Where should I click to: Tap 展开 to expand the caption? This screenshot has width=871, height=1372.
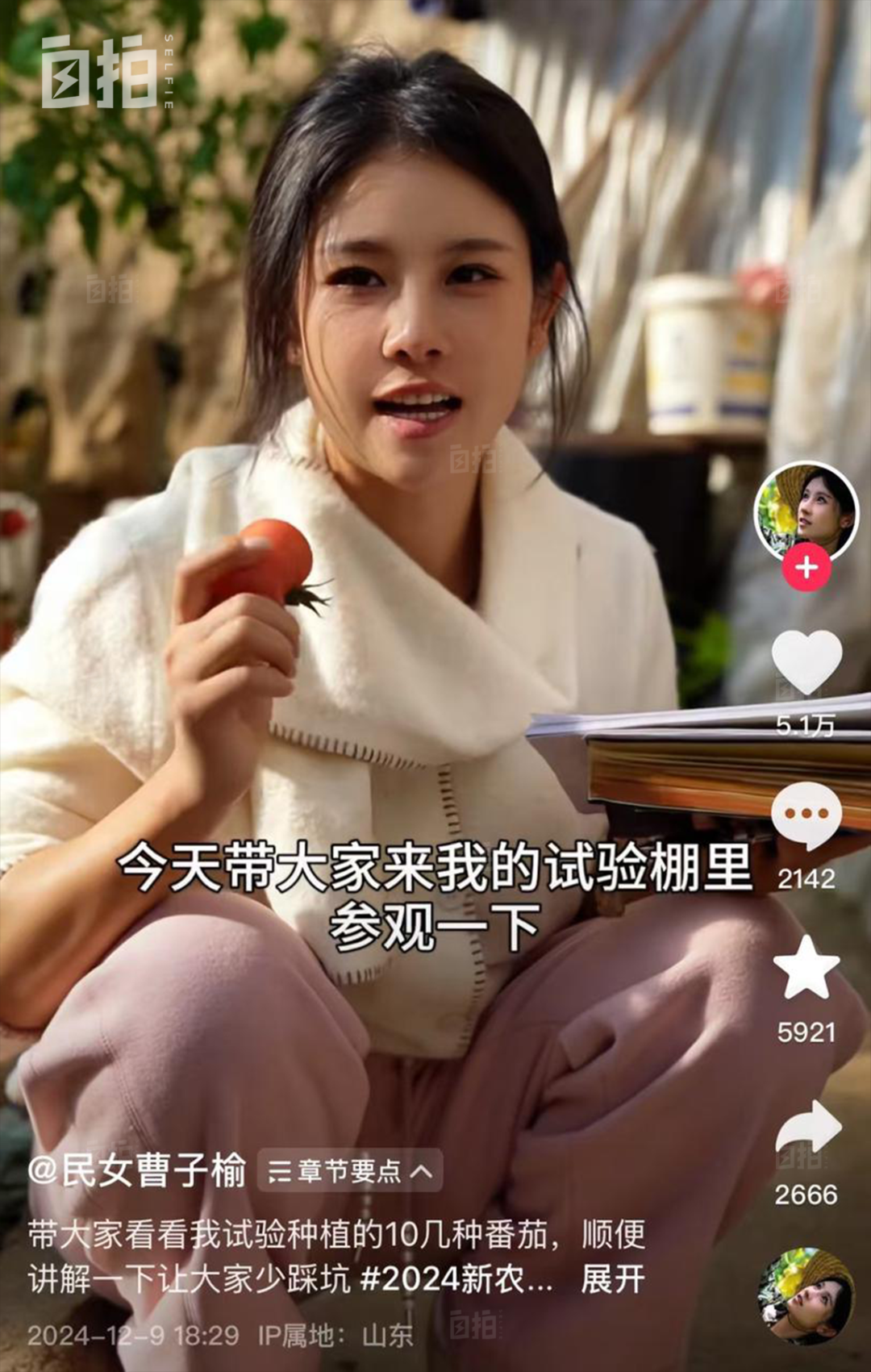click(x=613, y=1279)
